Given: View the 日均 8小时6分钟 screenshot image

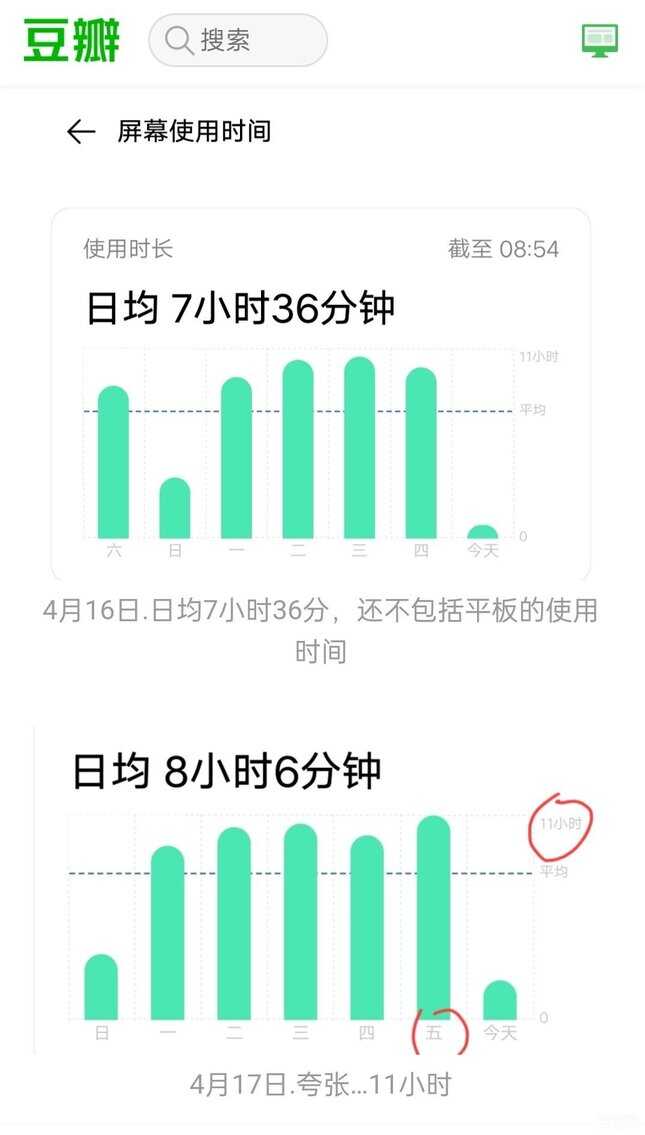Looking at the screenshot, I should pos(320,890).
